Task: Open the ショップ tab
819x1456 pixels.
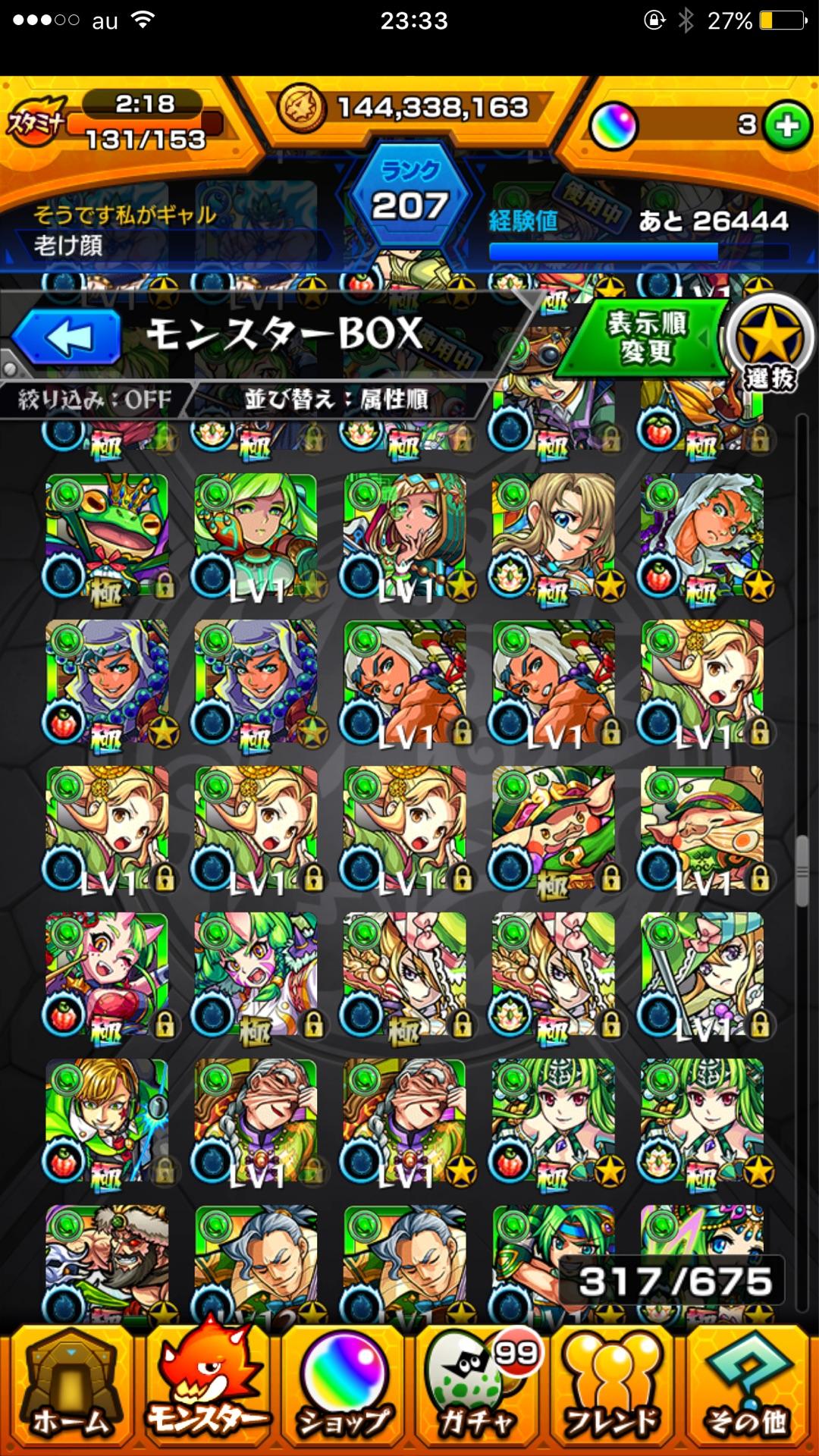Action: pyautogui.click(x=343, y=1389)
